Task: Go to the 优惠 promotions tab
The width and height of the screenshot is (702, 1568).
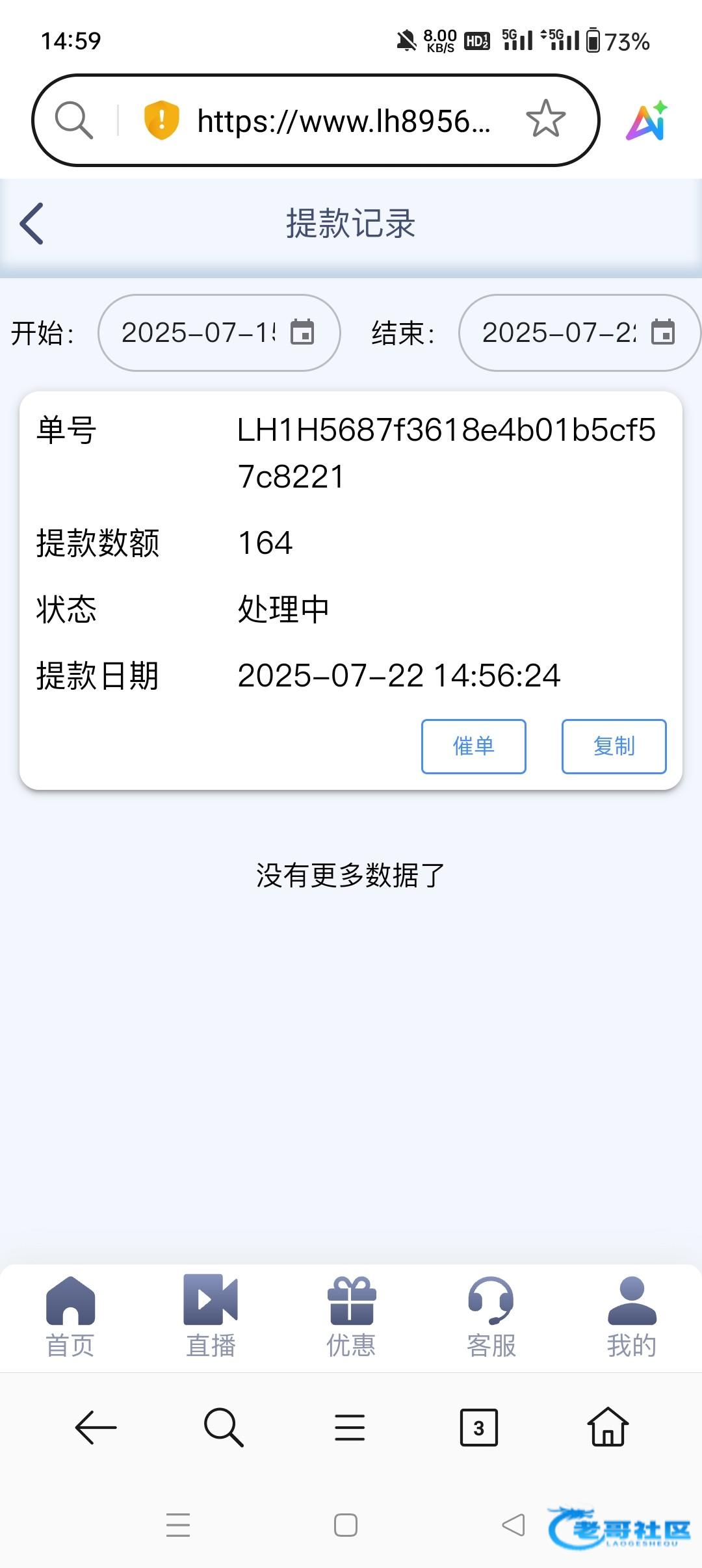Action: tap(351, 1317)
